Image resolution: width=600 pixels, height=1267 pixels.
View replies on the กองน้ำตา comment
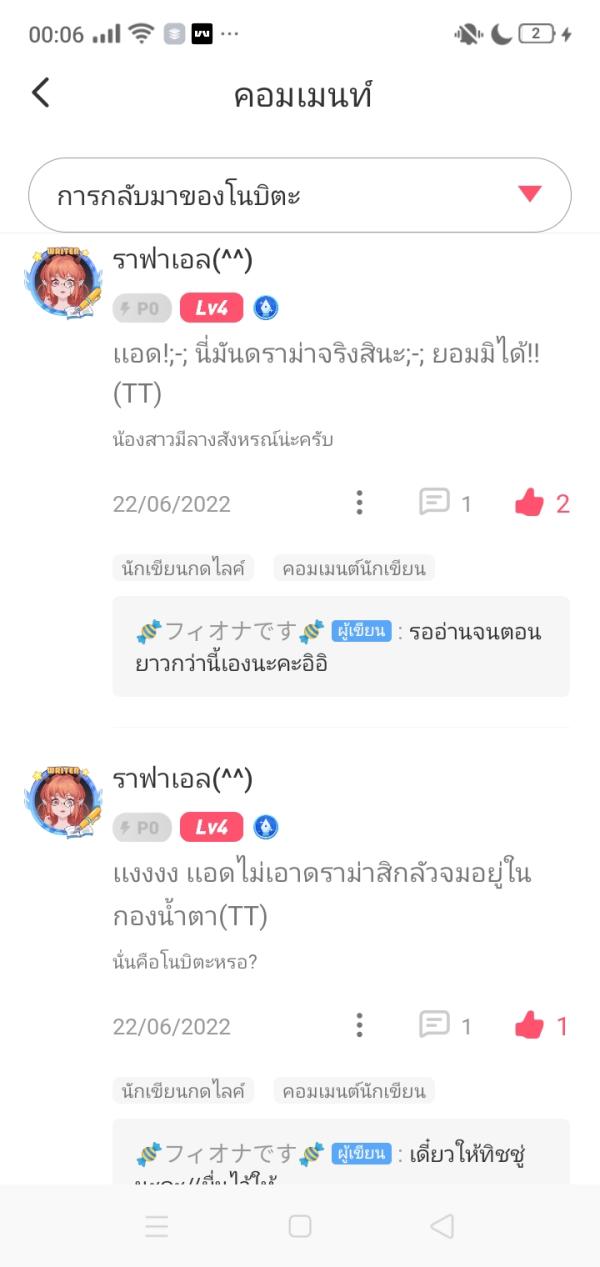(x=445, y=1025)
